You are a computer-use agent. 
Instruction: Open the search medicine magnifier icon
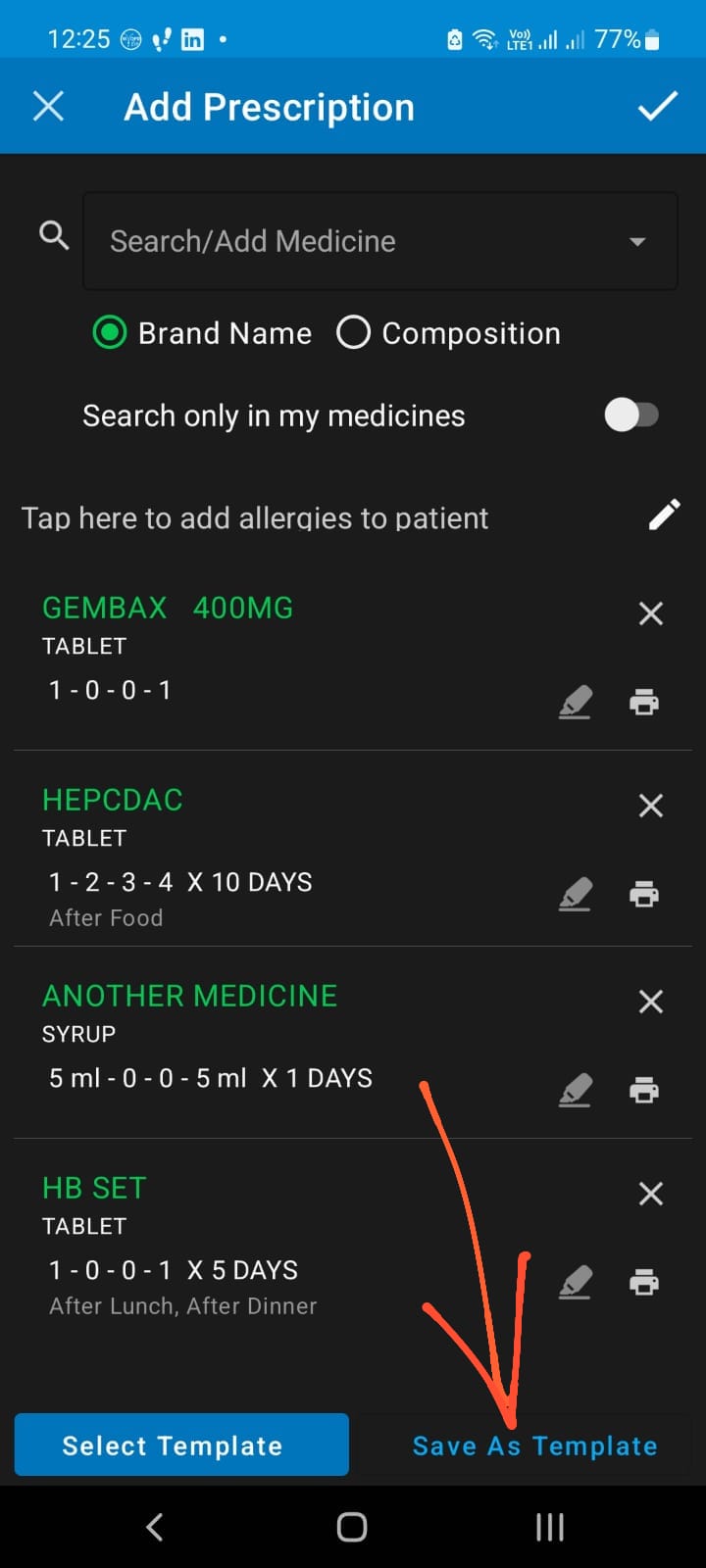coord(54,235)
